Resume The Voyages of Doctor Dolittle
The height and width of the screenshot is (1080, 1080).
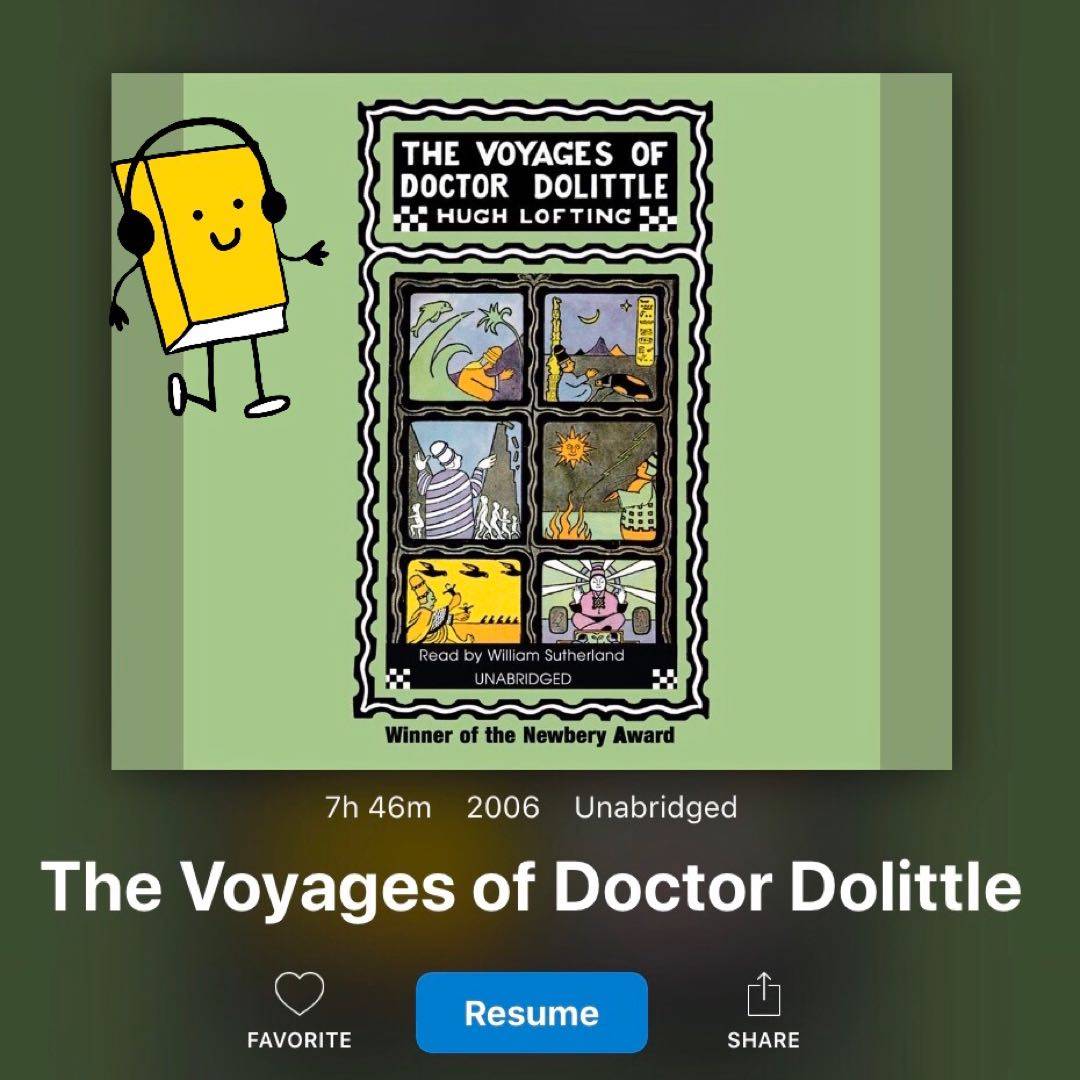[531, 1012]
